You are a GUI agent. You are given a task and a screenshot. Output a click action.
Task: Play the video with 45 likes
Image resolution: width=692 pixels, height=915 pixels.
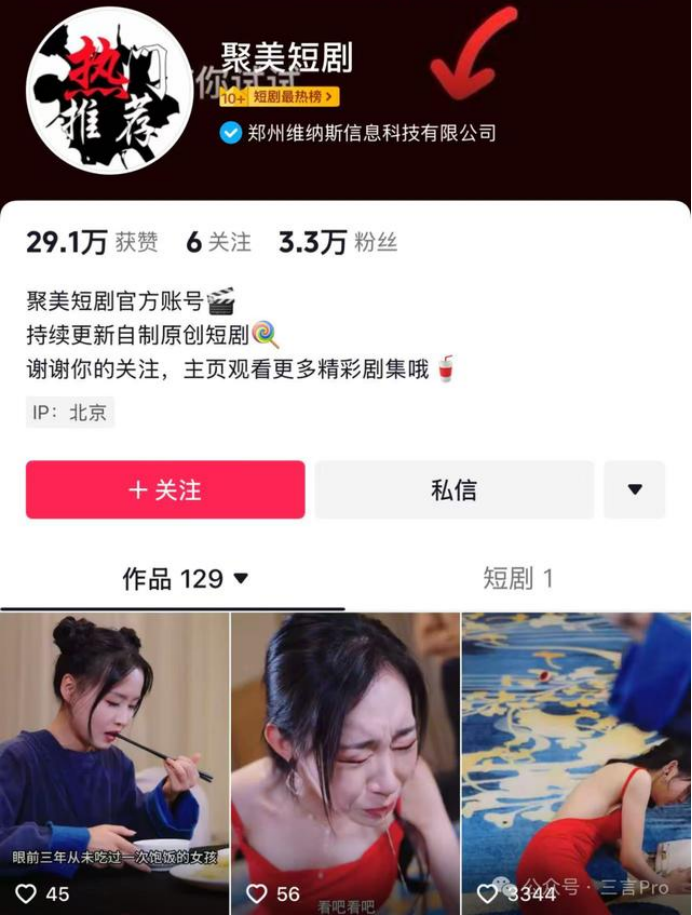(x=114, y=760)
